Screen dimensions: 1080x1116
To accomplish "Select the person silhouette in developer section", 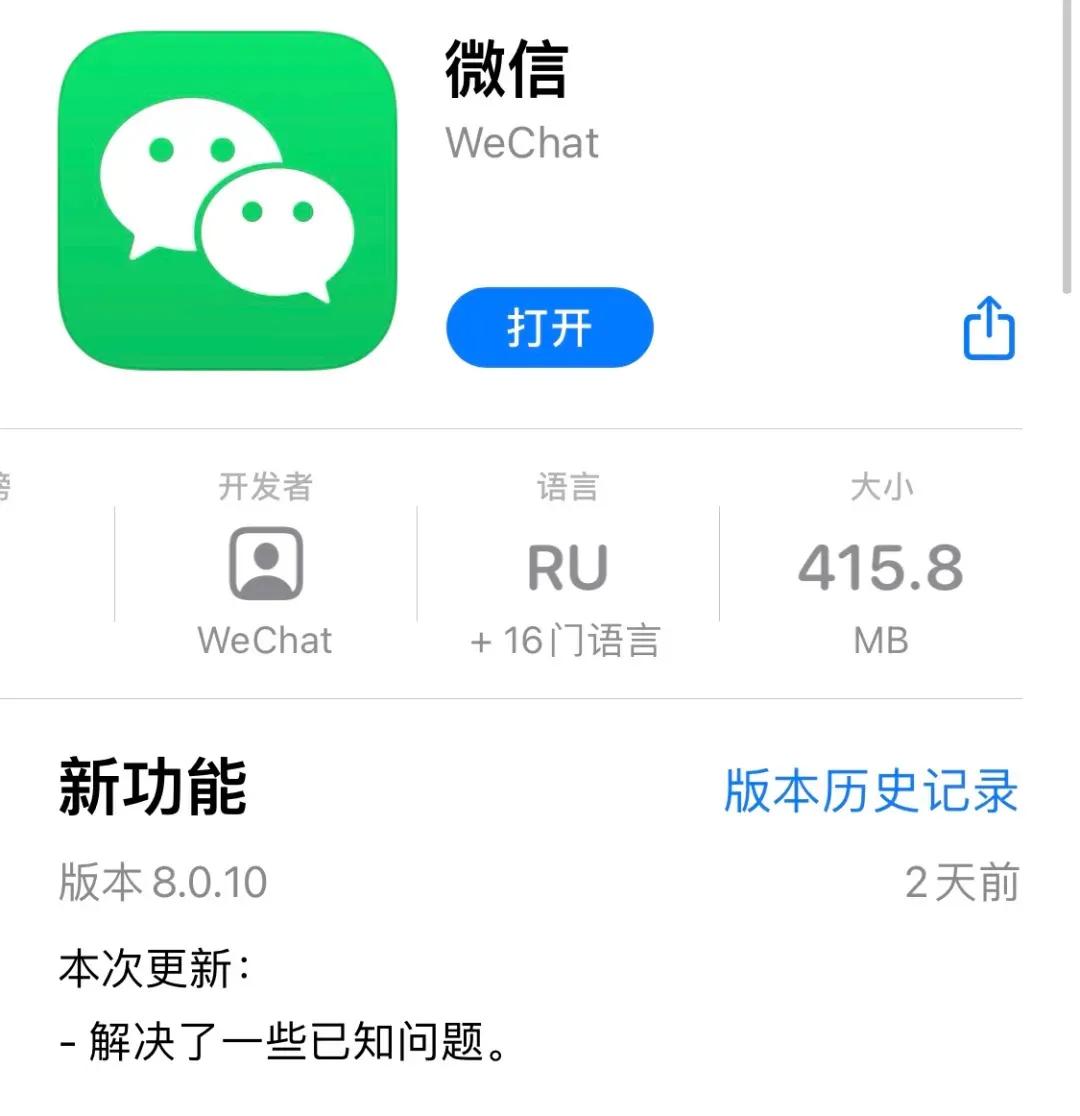I will point(265,563).
